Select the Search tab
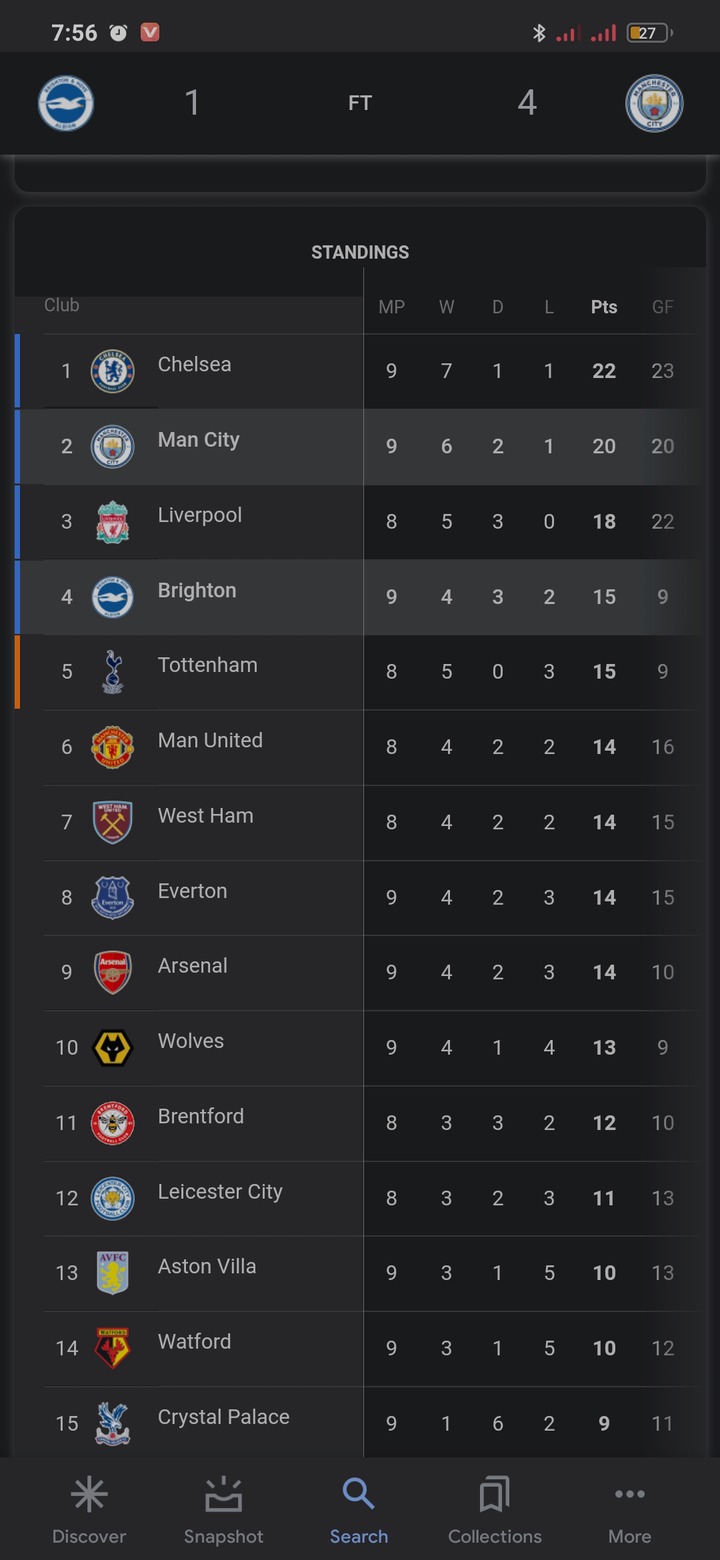The width and height of the screenshot is (720, 1560). [359, 1510]
